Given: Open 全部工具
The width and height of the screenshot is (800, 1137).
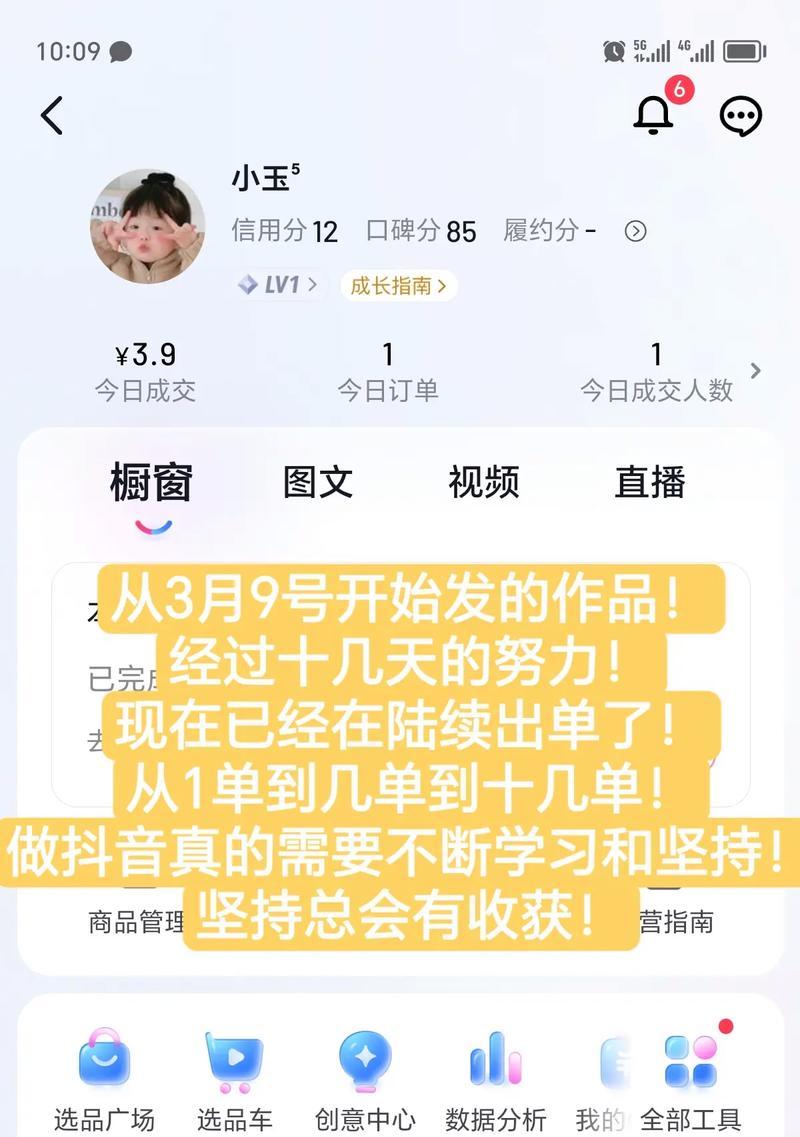Looking at the screenshot, I should pos(691,1080).
